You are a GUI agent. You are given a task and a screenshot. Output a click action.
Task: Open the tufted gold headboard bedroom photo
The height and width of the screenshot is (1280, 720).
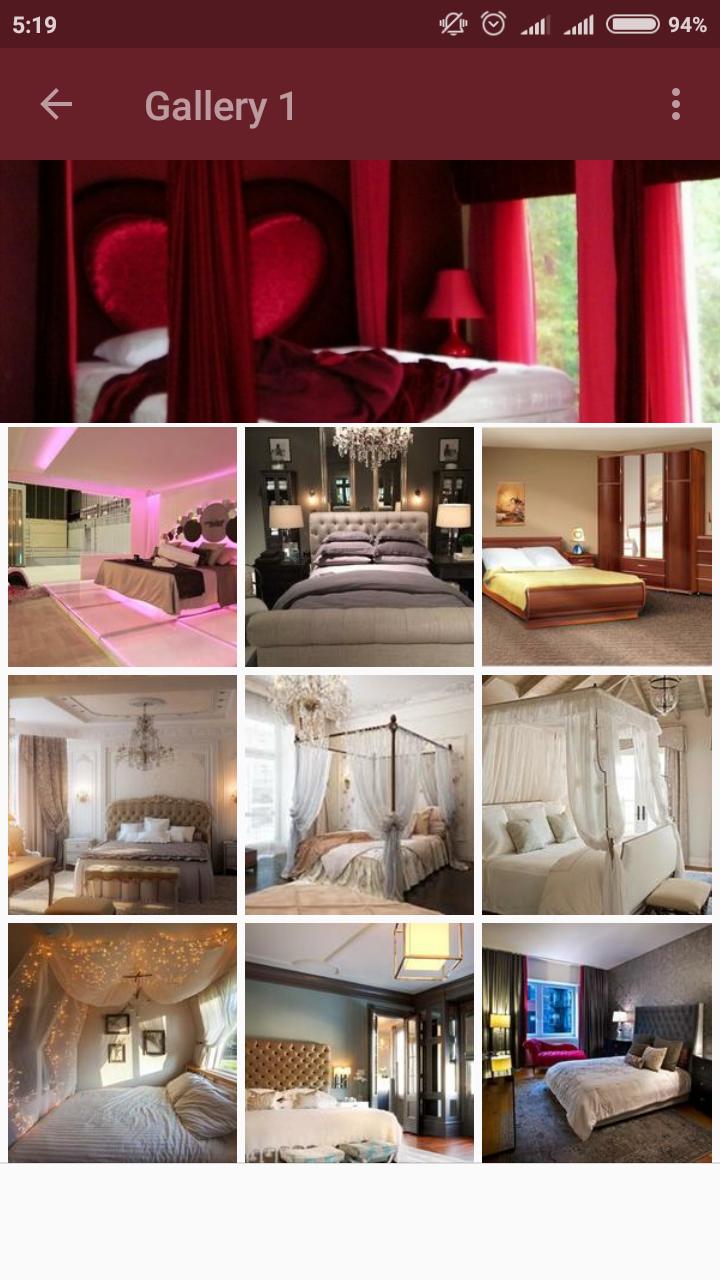click(358, 1043)
